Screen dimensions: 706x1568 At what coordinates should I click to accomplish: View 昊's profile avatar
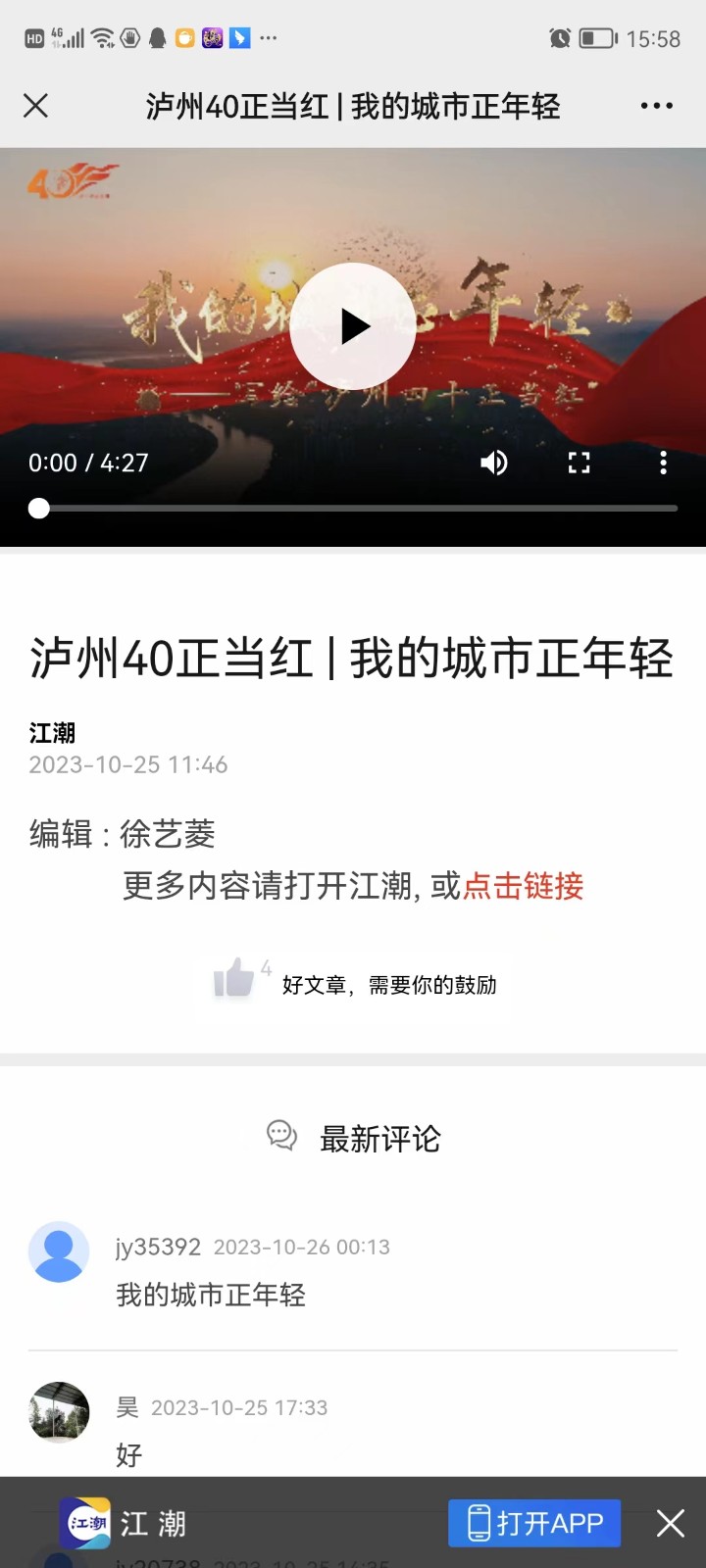[59, 1412]
